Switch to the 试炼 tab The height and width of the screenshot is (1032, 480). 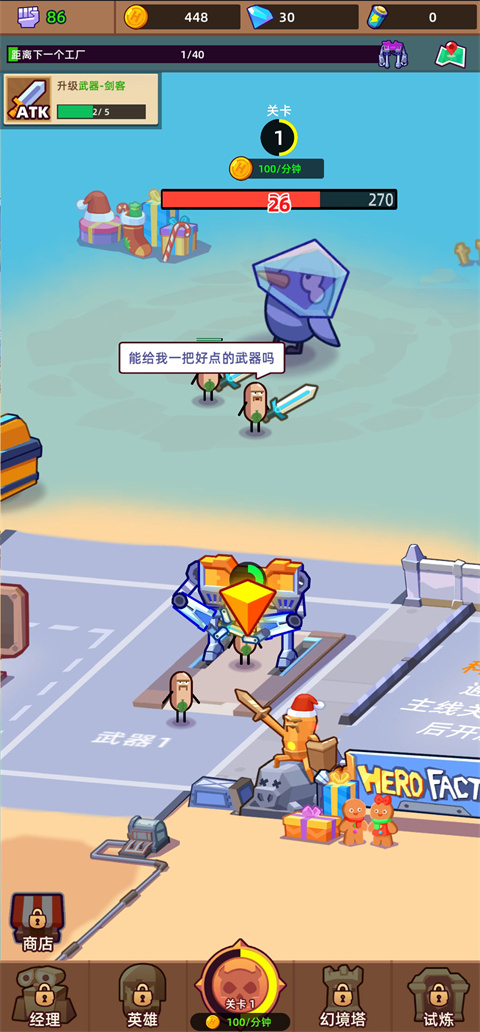(x=439, y=996)
